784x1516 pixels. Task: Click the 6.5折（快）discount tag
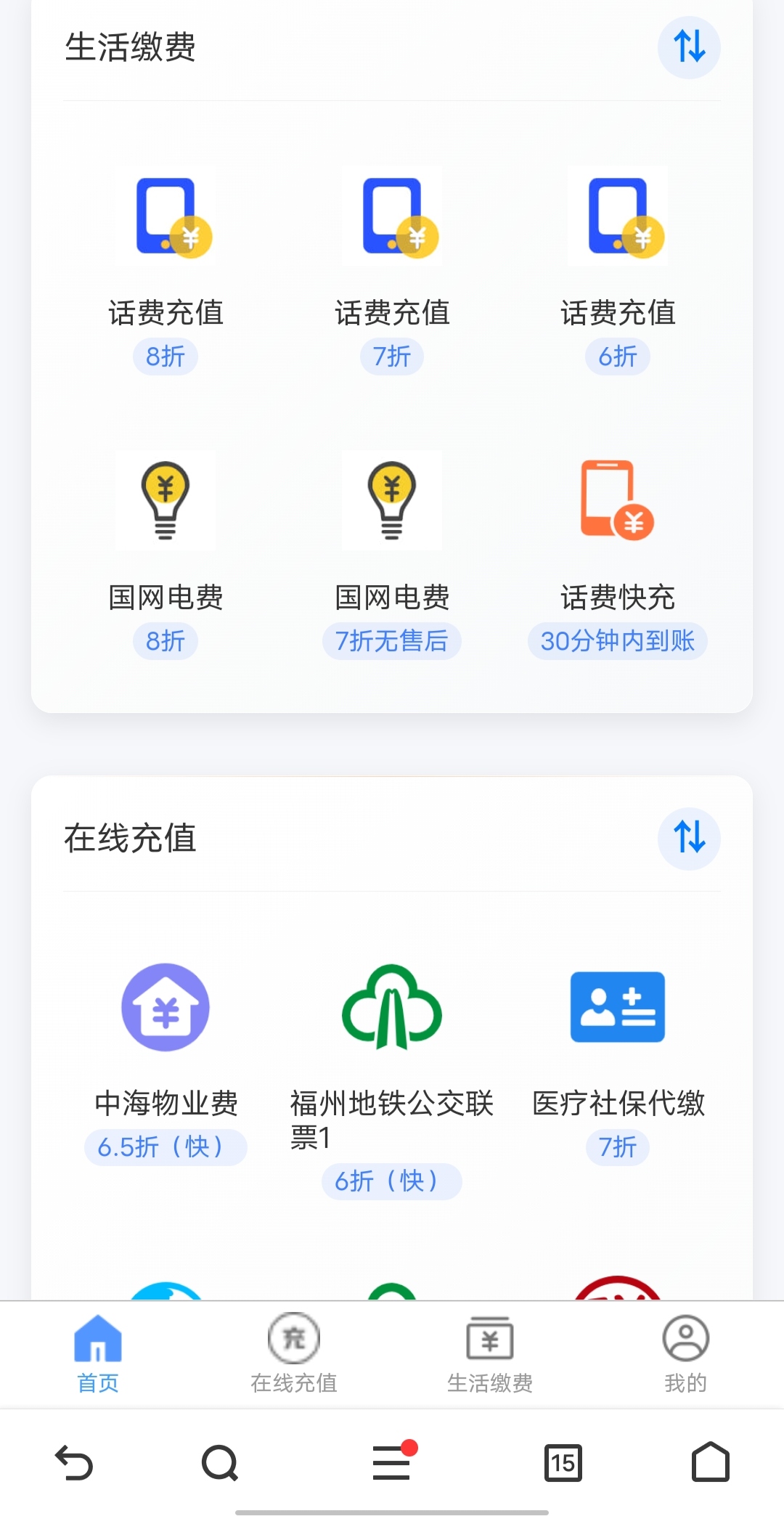tap(165, 1146)
